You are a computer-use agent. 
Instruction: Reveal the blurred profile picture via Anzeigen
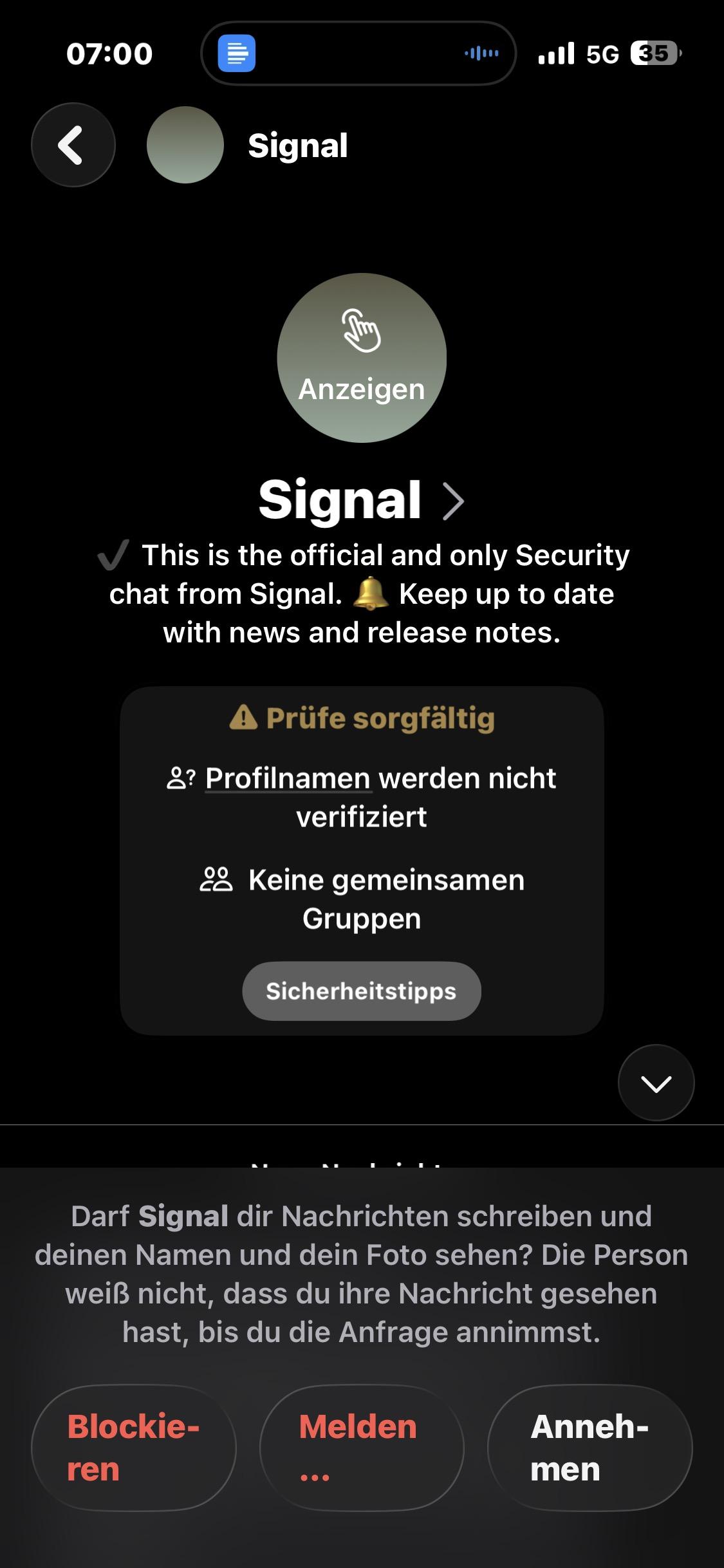(362, 358)
